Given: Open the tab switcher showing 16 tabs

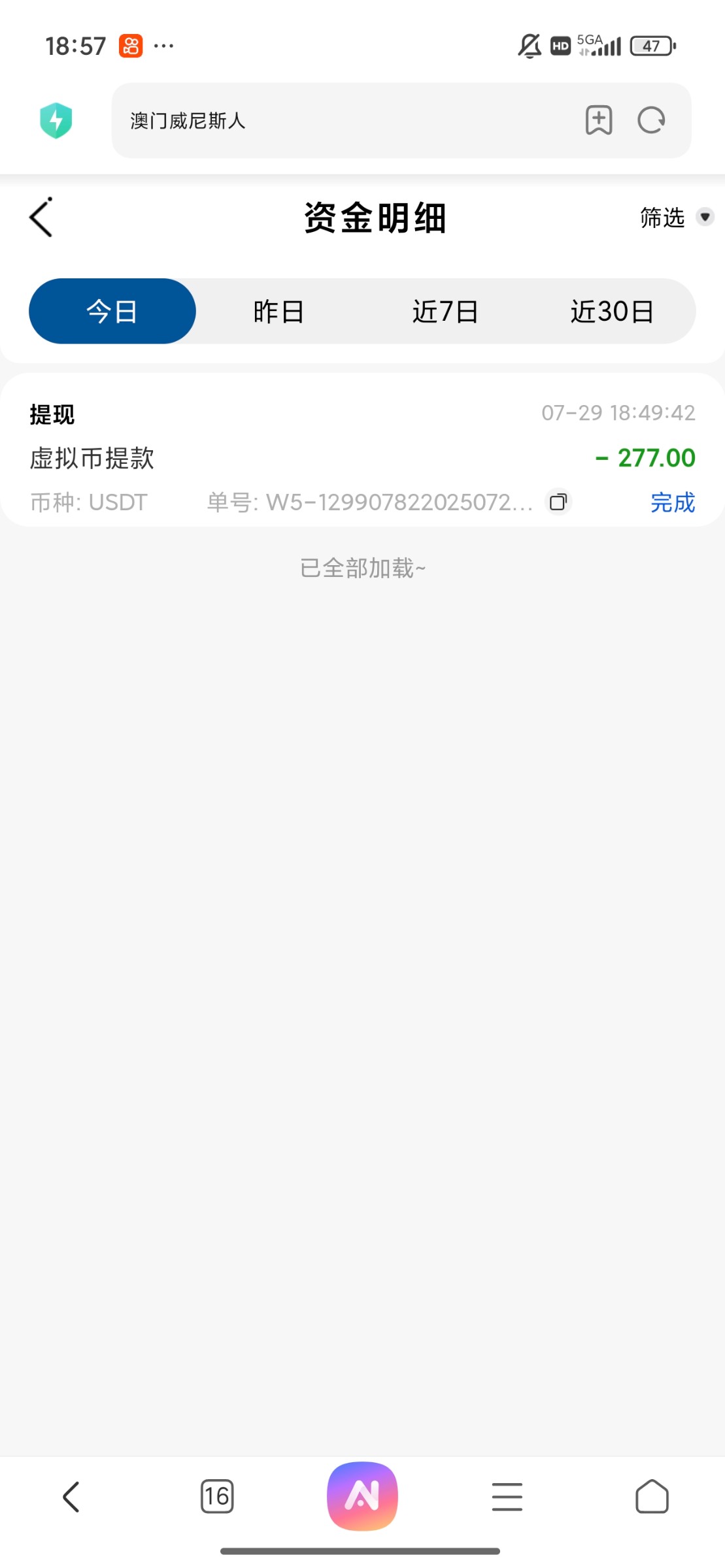Looking at the screenshot, I should pyautogui.click(x=217, y=1495).
